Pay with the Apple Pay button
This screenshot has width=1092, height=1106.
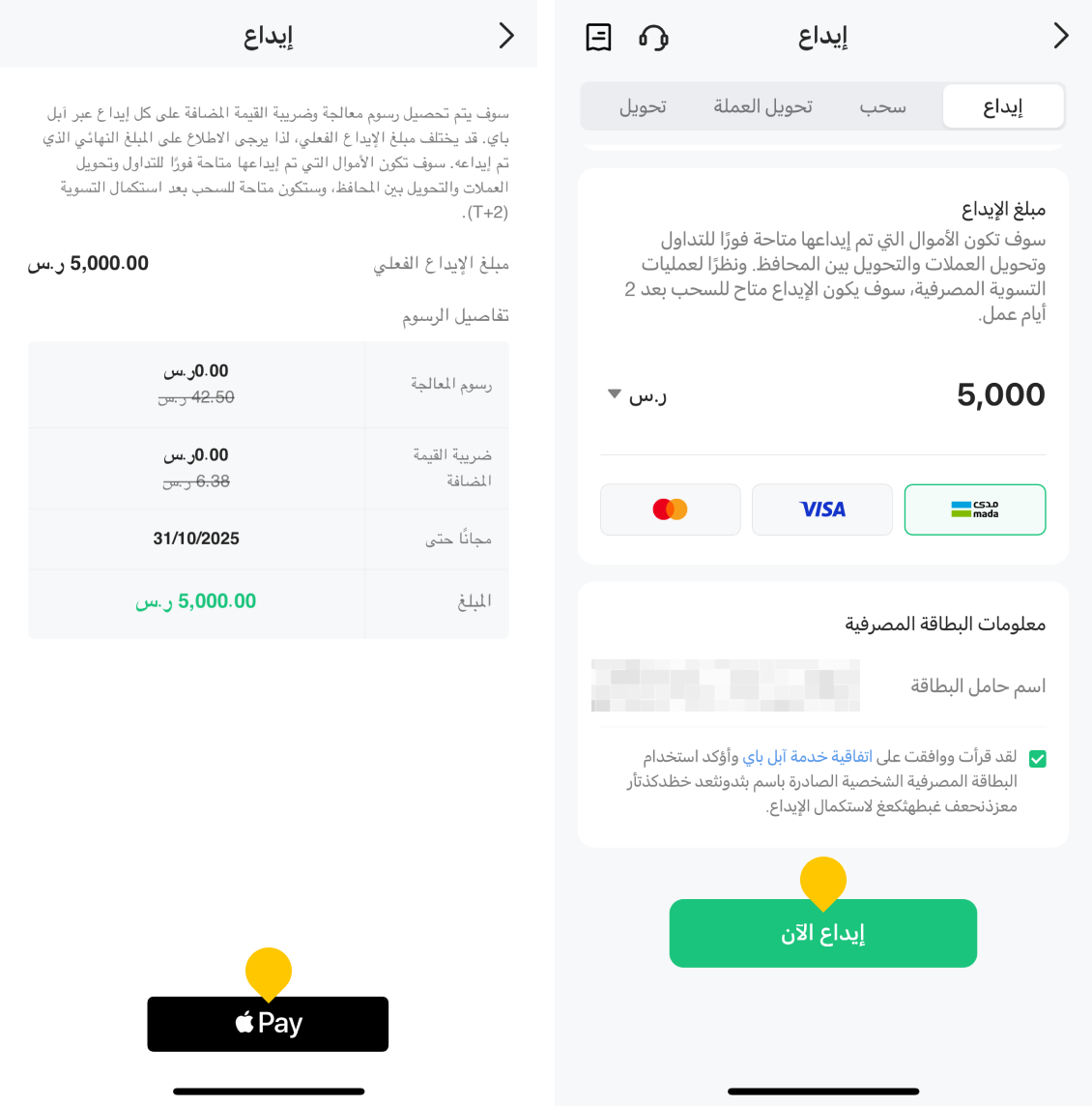click(x=268, y=1024)
